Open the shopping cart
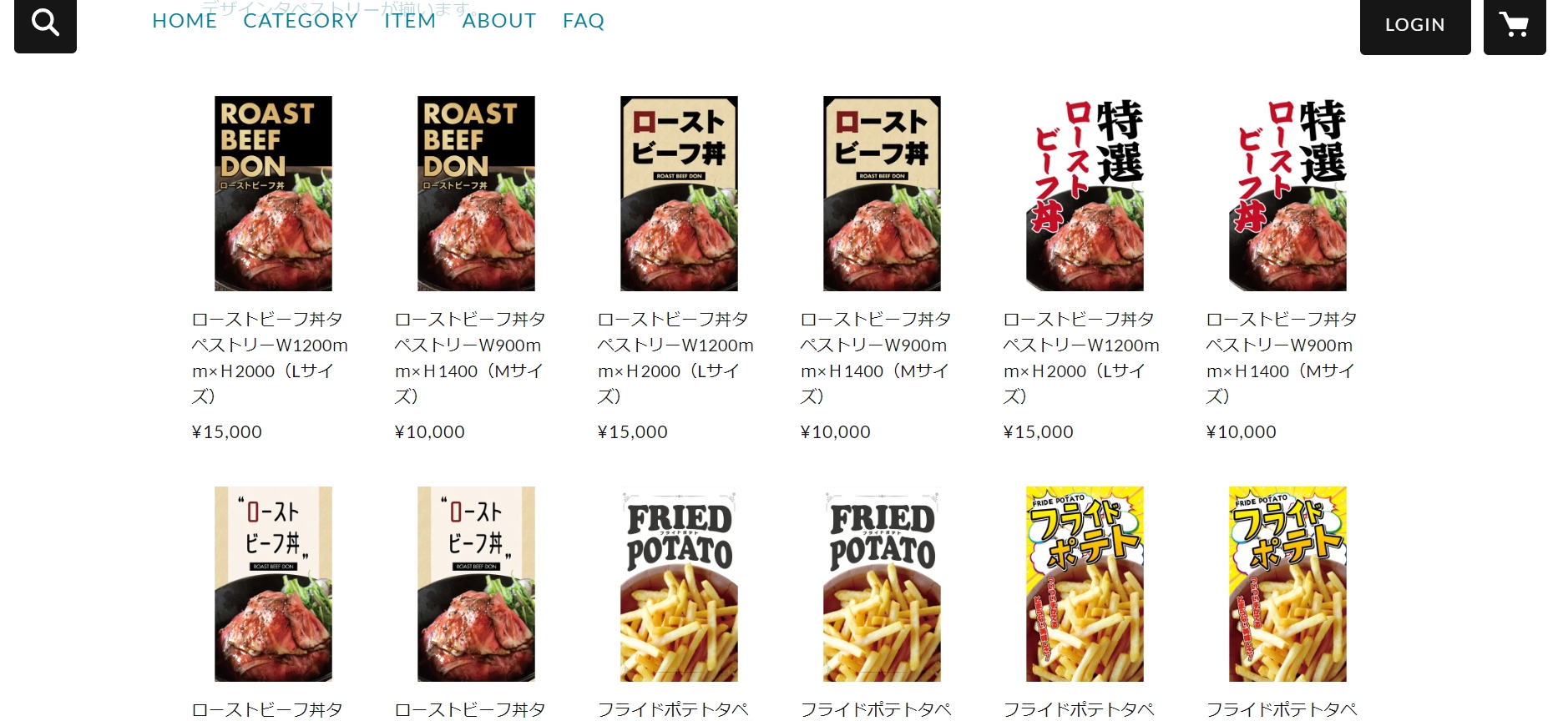This screenshot has height=721, width=1568. [x=1514, y=25]
